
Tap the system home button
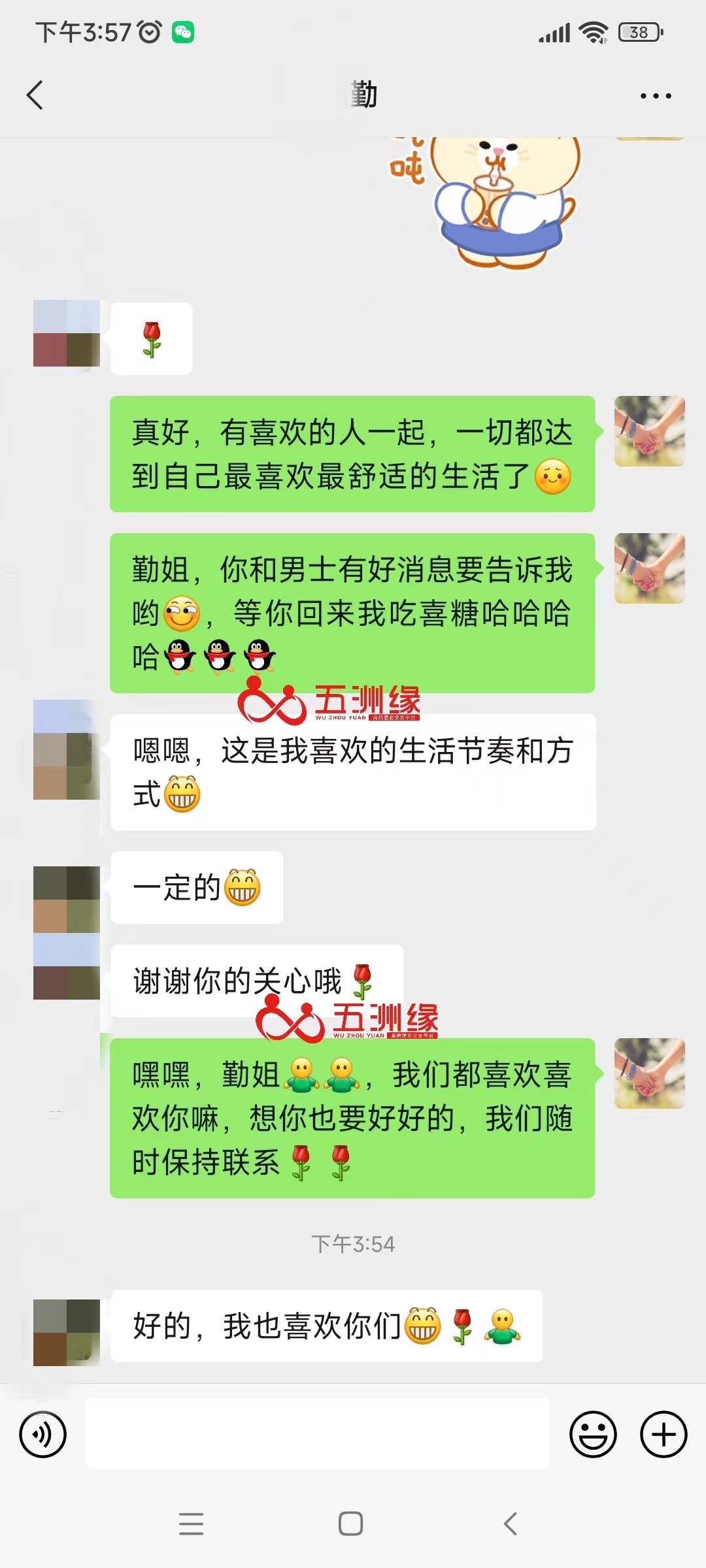pyautogui.click(x=351, y=1524)
